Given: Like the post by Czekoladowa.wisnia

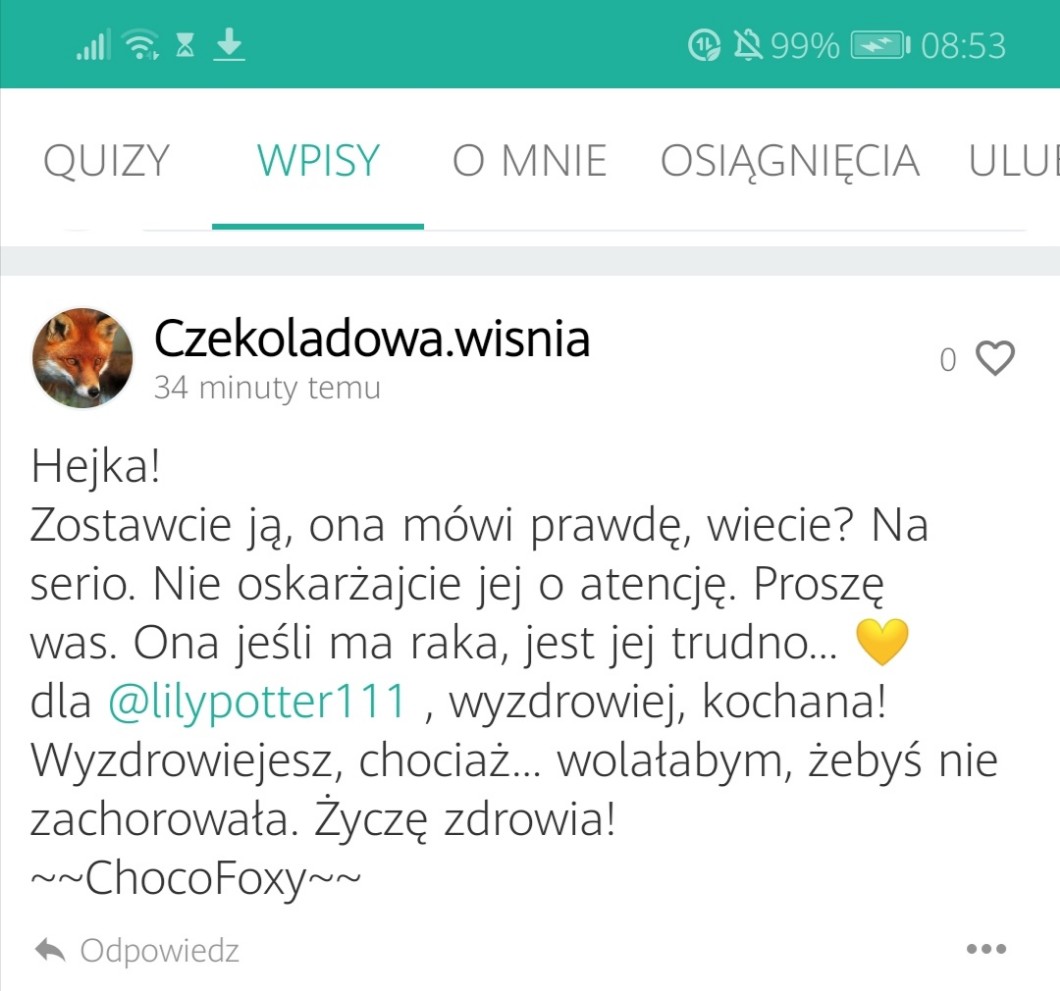Looking at the screenshot, I should [x=995, y=358].
